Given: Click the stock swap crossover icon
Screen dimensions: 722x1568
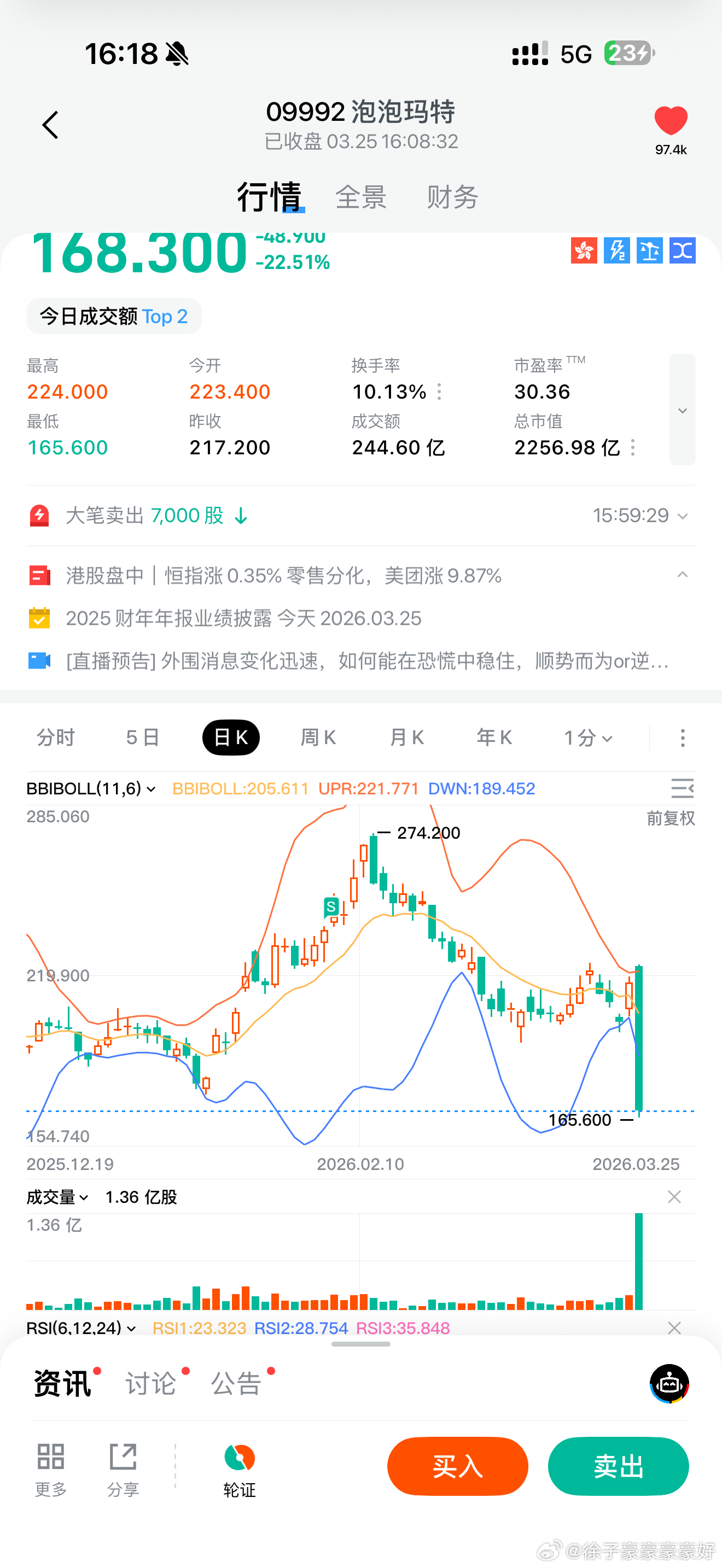Looking at the screenshot, I should point(682,251).
